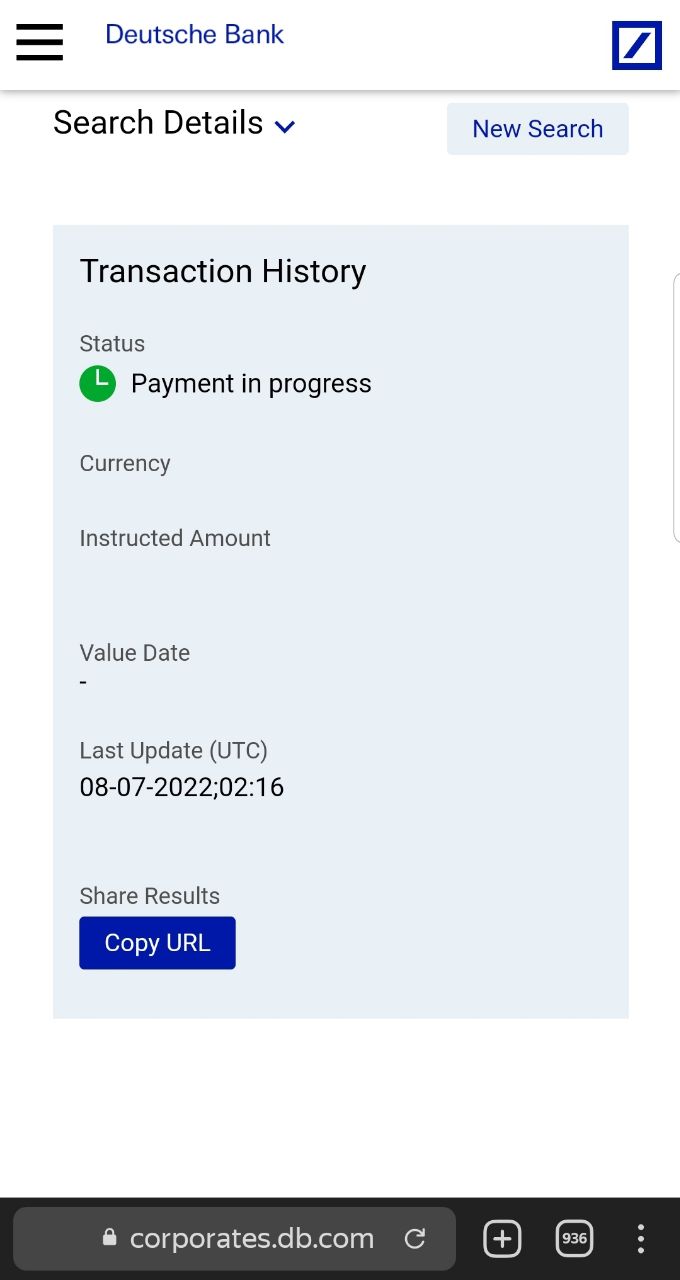The height and width of the screenshot is (1280, 680).
Task: Open a new browser tab
Action: [502, 1239]
